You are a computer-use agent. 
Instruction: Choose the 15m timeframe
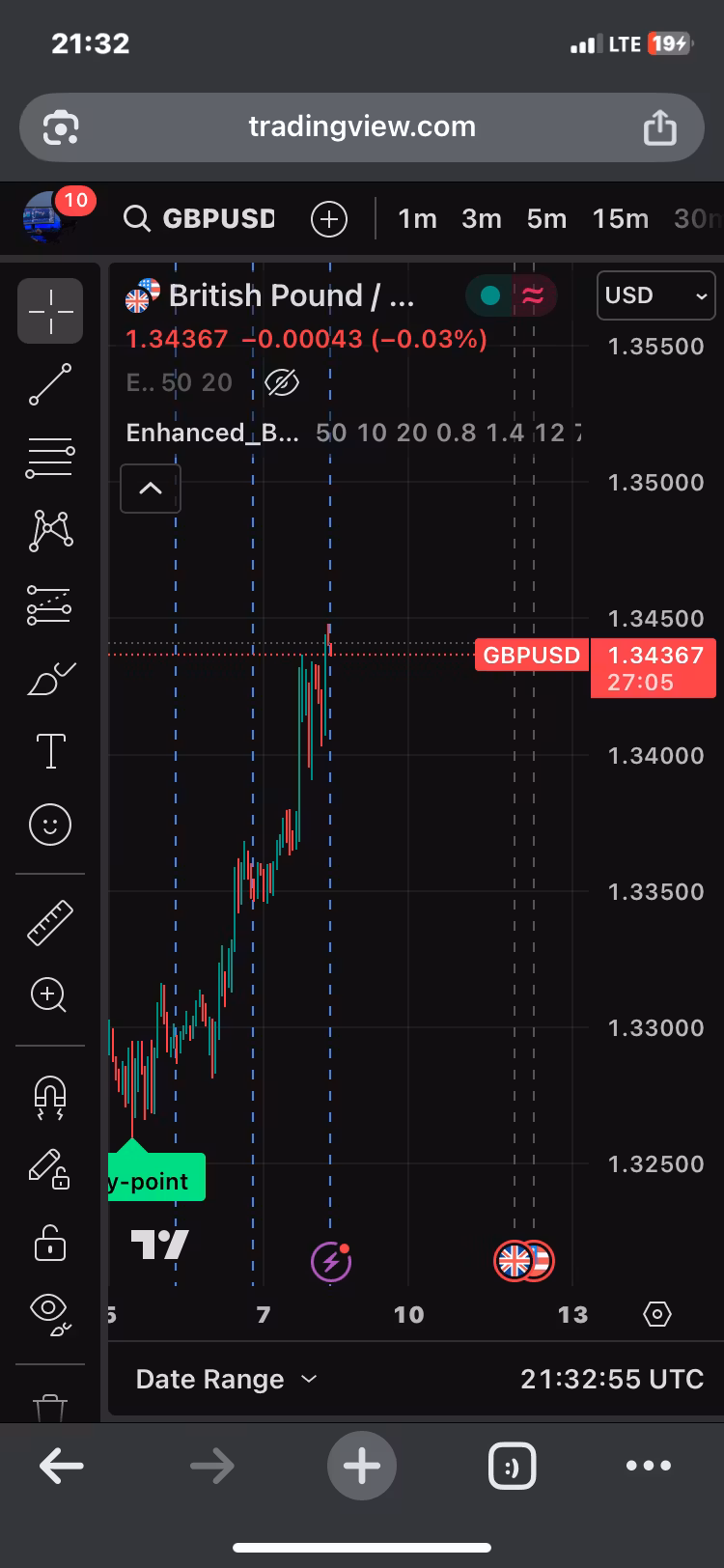[x=620, y=219]
